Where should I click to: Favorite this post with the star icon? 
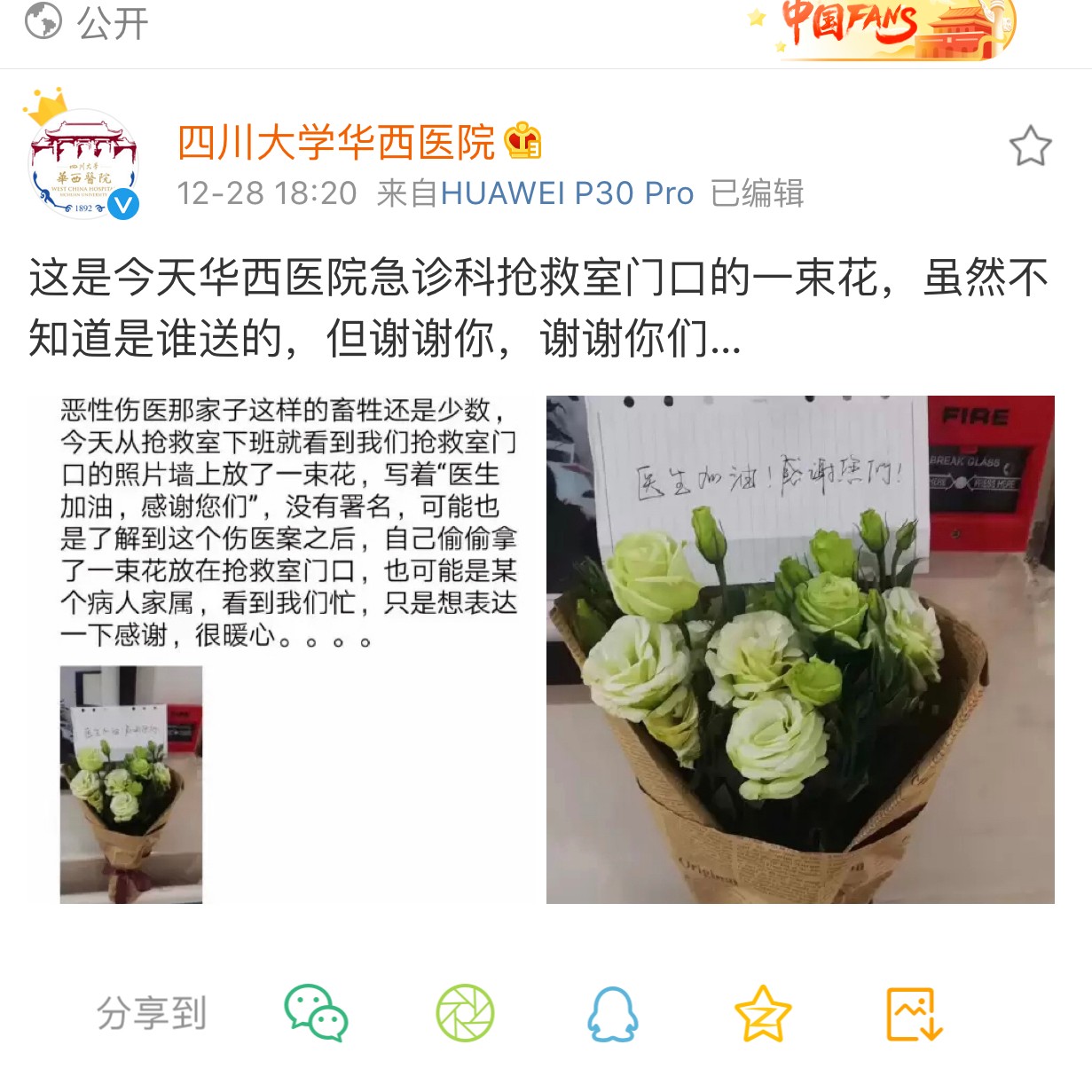[1030, 147]
